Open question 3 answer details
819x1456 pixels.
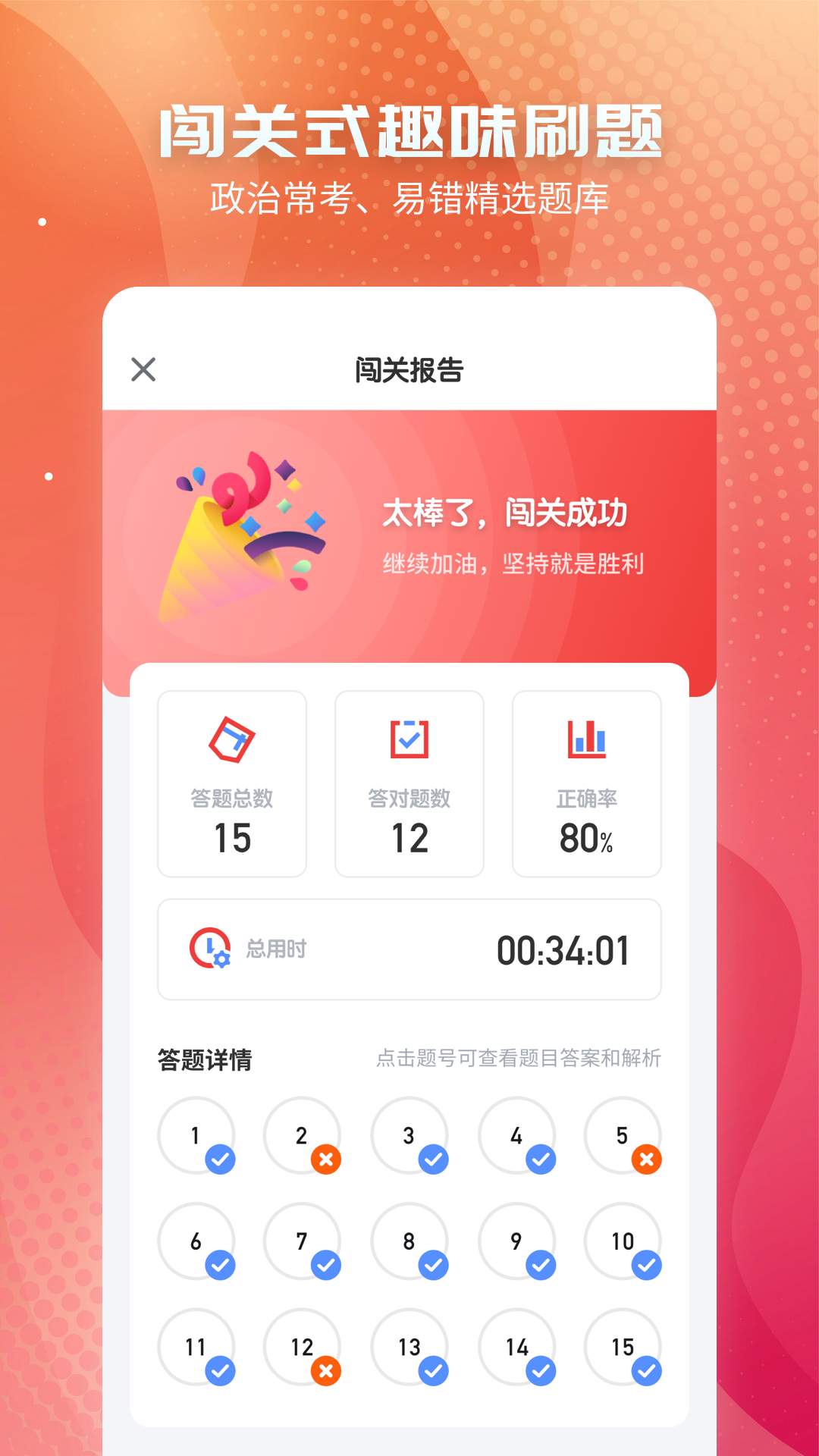(x=409, y=1135)
